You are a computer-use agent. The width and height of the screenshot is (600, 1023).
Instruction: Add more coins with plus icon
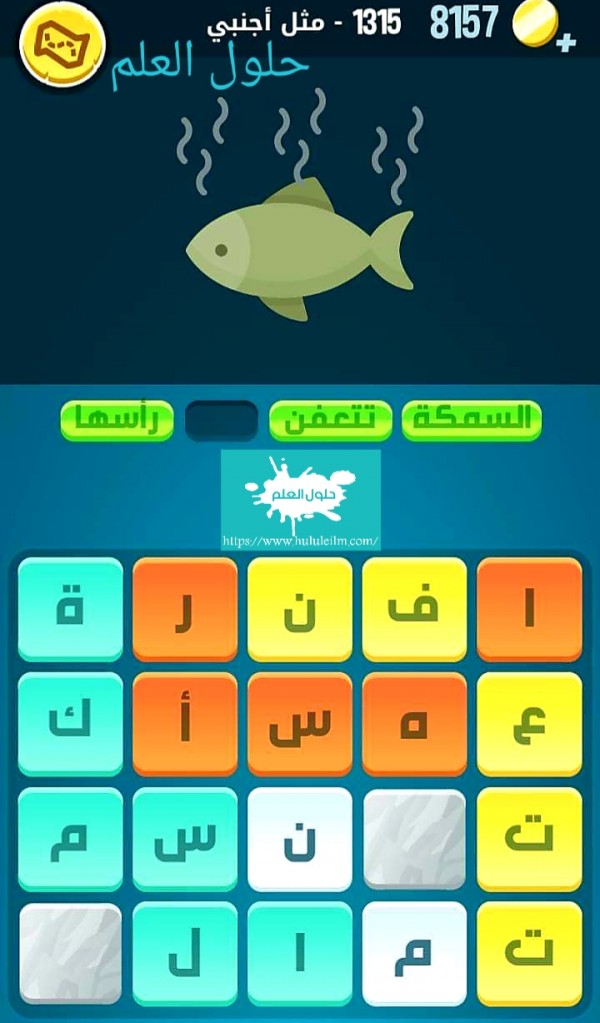tap(569, 41)
